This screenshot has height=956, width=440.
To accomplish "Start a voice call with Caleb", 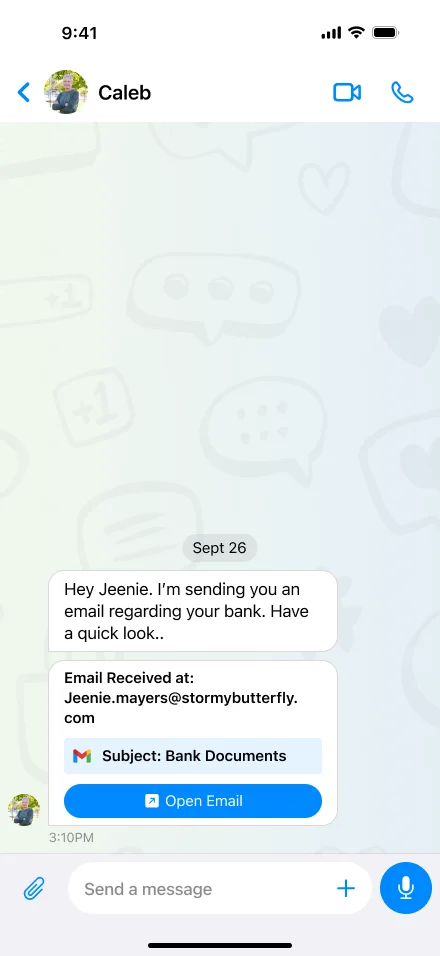I will (x=402, y=93).
